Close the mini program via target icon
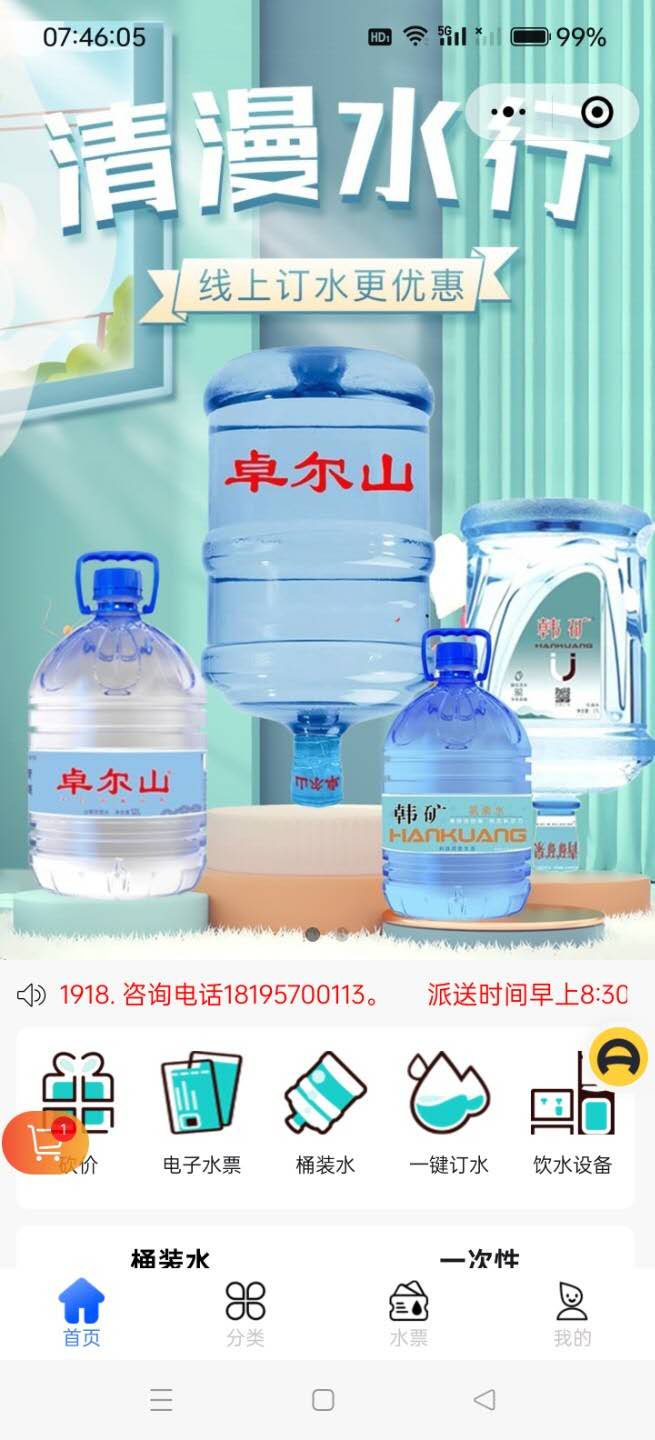This screenshot has height=1440, width=655. (597, 112)
